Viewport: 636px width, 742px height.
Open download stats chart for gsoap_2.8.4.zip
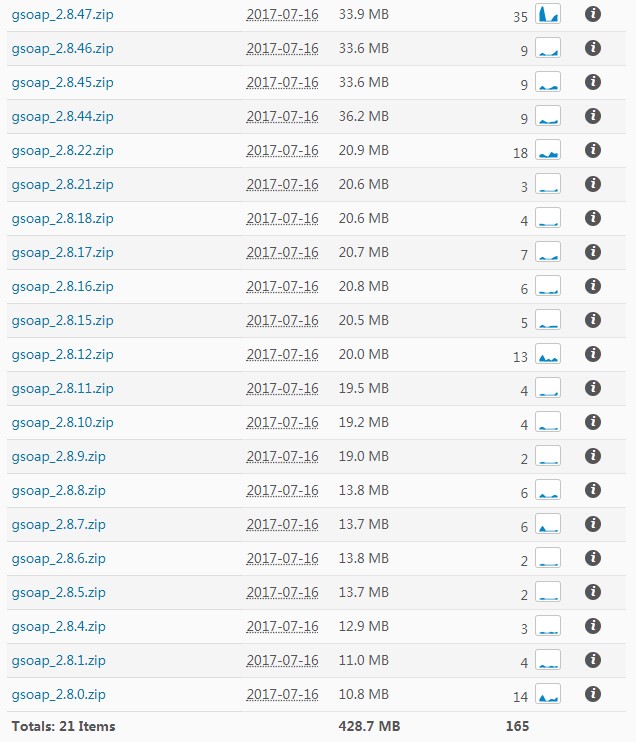pyautogui.click(x=548, y=626)
